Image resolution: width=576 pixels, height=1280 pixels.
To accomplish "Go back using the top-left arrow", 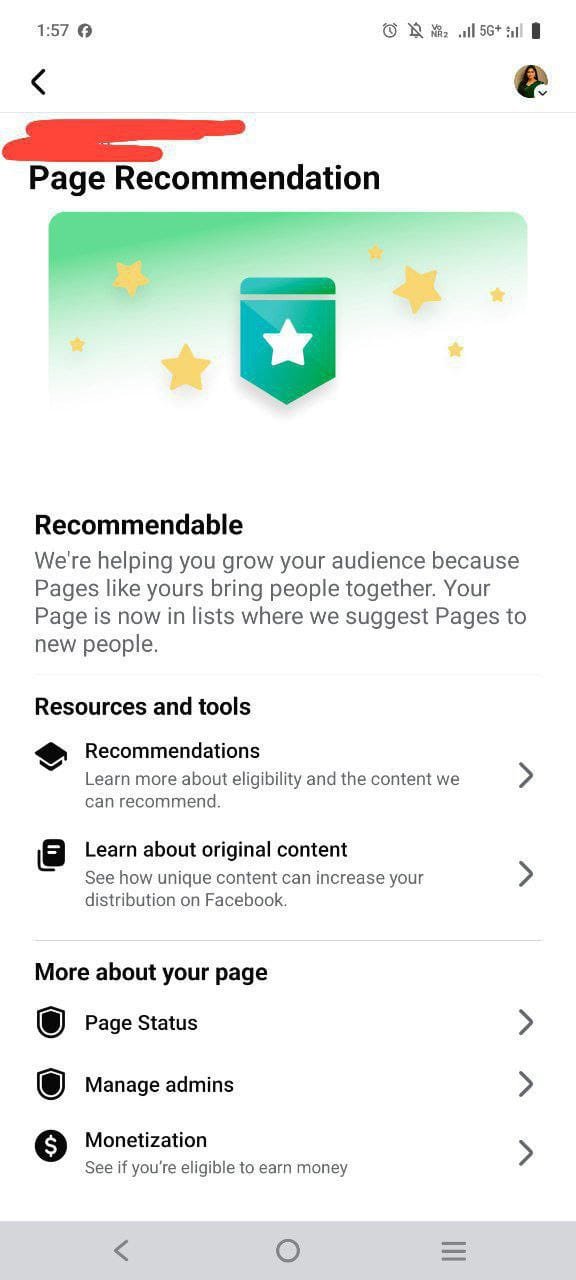I will tap(38, 82).
